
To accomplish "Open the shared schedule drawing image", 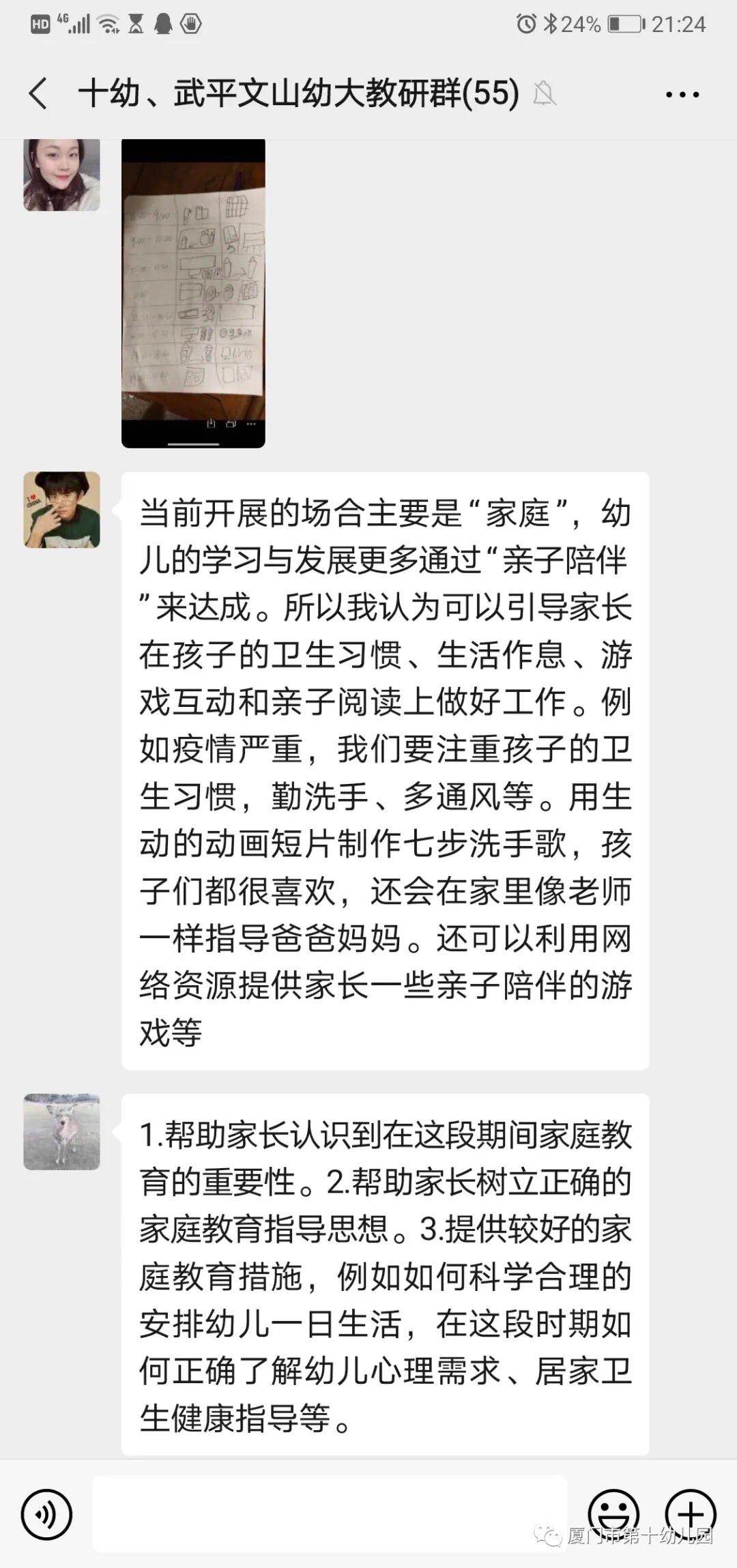I will (193, 293).
